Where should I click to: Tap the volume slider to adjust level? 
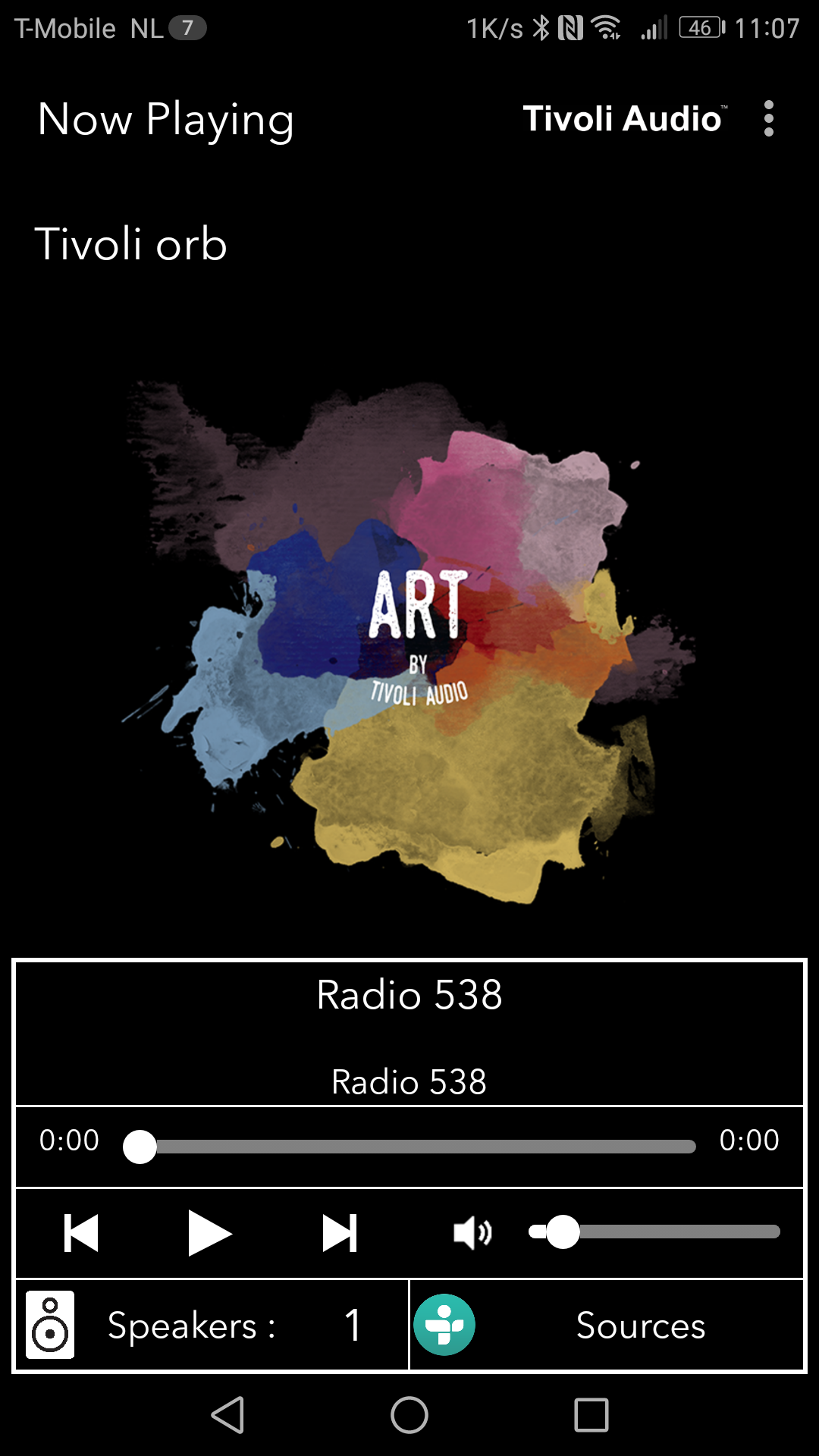(654, 1232)
